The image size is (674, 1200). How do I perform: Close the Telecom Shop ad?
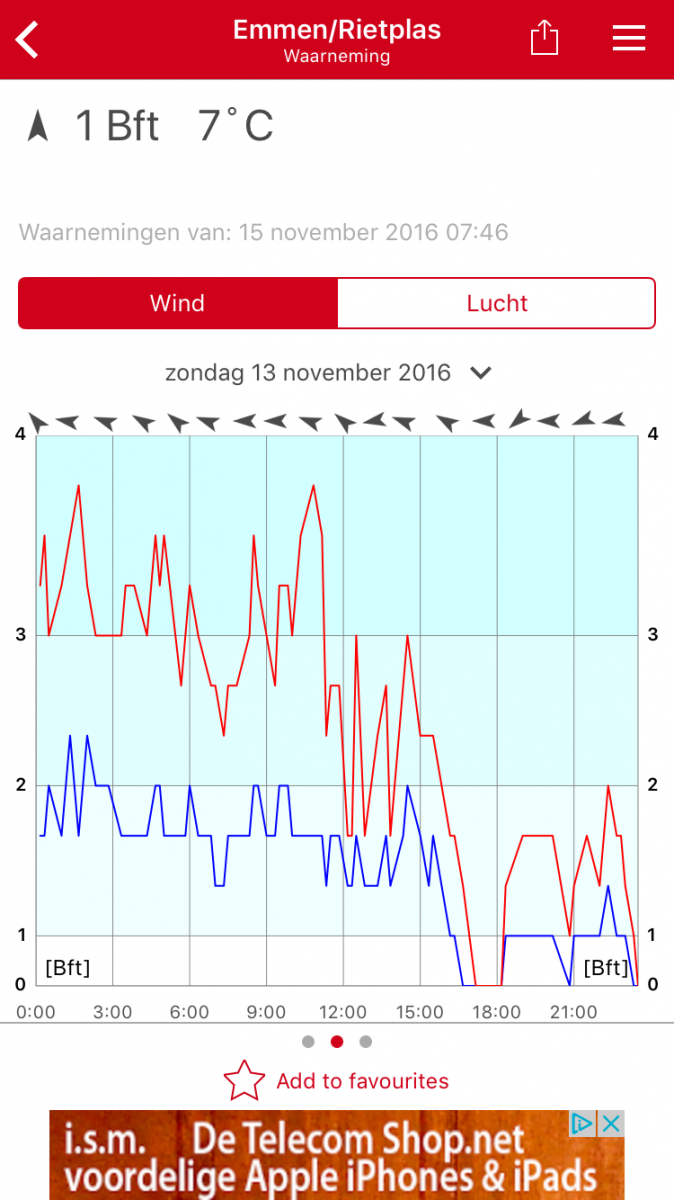612,1123
